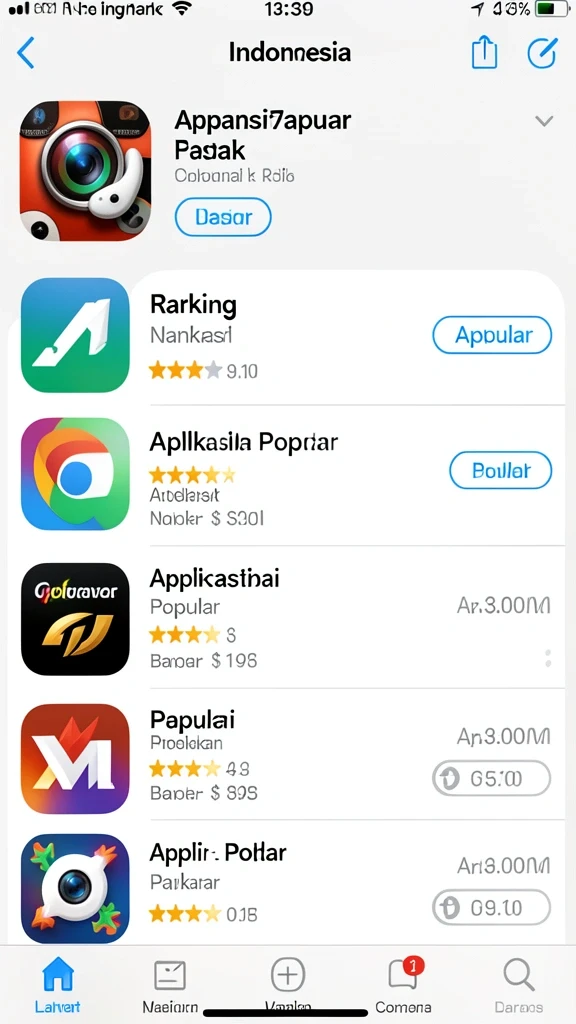Expand the chevron beside the featured app

[544, 121]
